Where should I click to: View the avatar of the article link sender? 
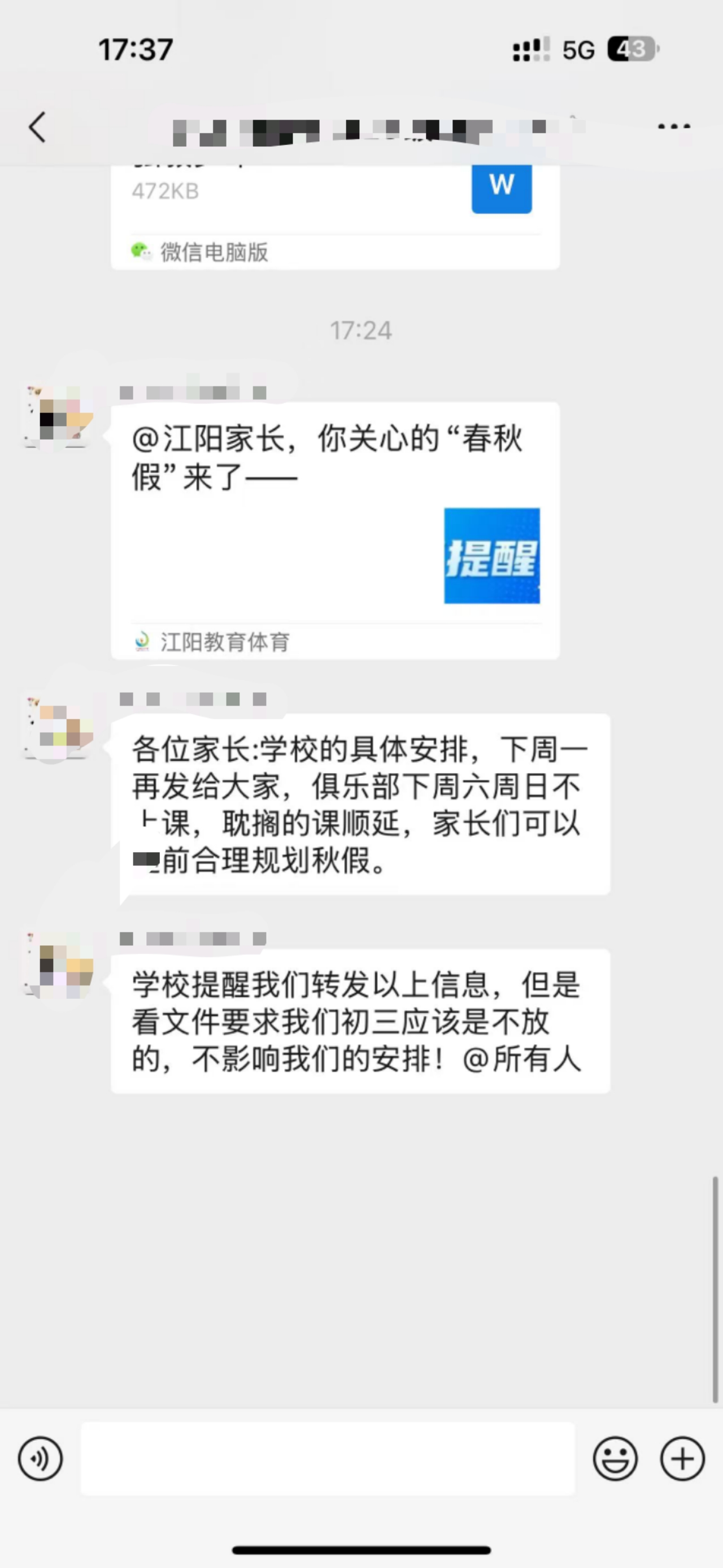tap(59, 416)
